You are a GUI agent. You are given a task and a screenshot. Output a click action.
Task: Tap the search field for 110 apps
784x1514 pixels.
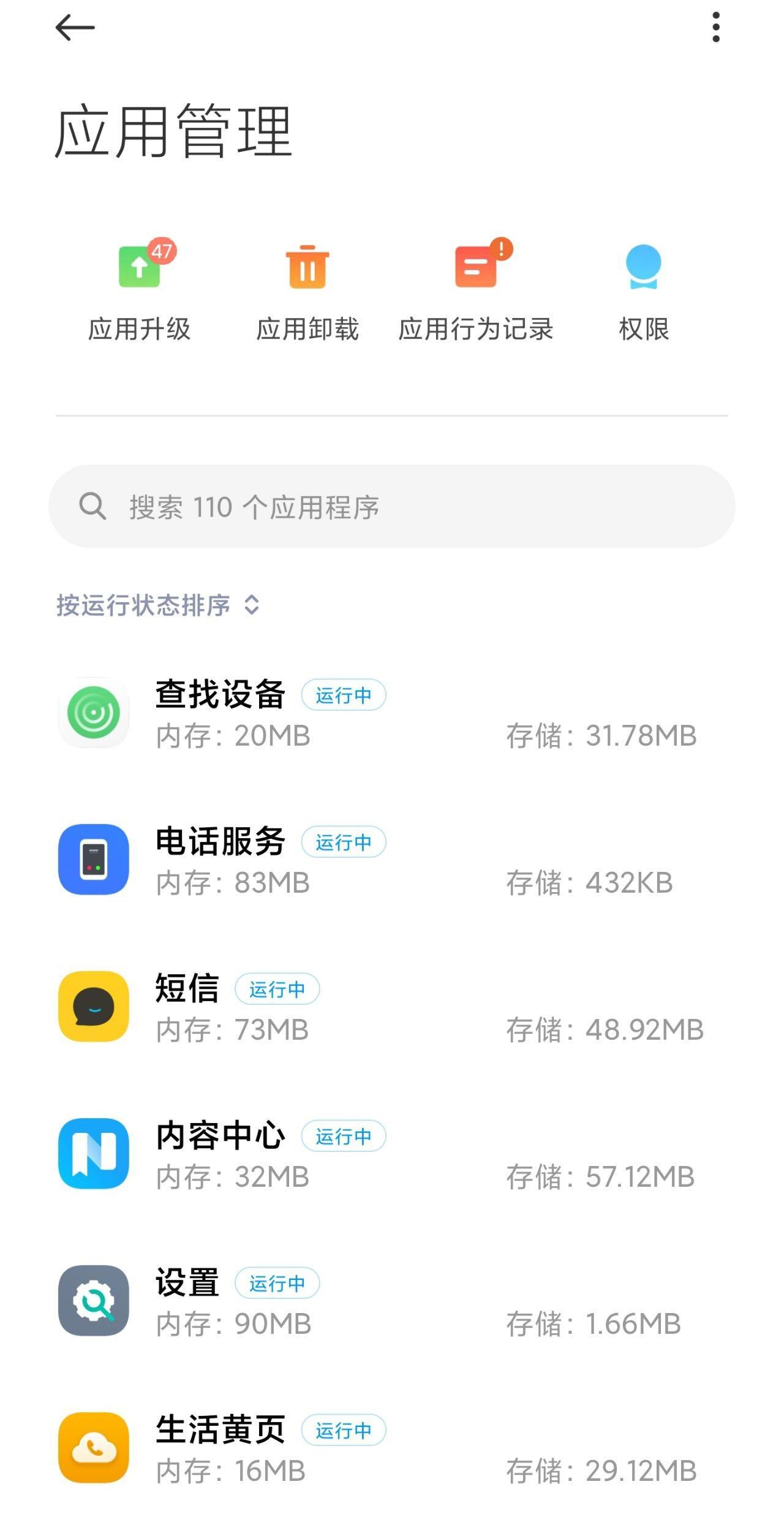pos(392,507)
